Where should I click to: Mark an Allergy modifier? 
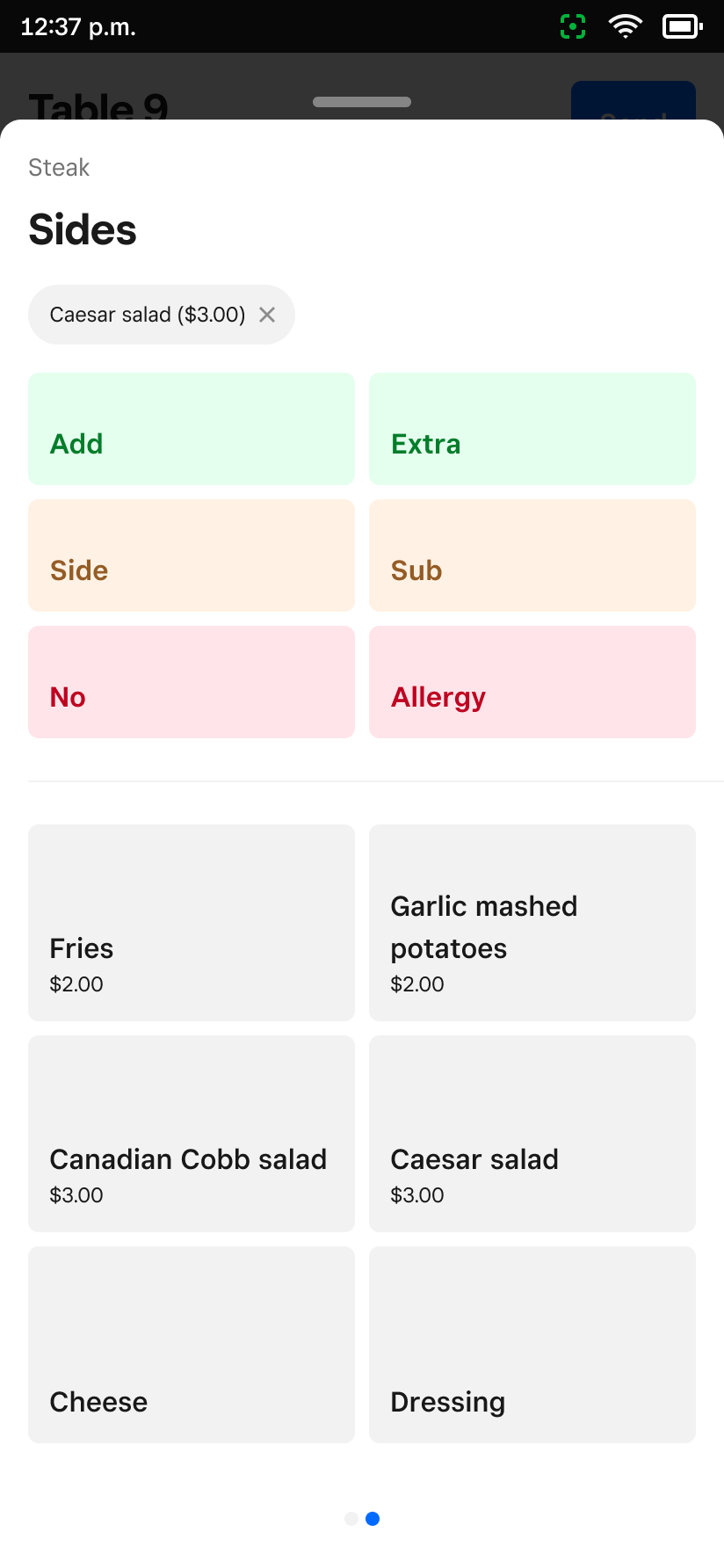[532, 682]
